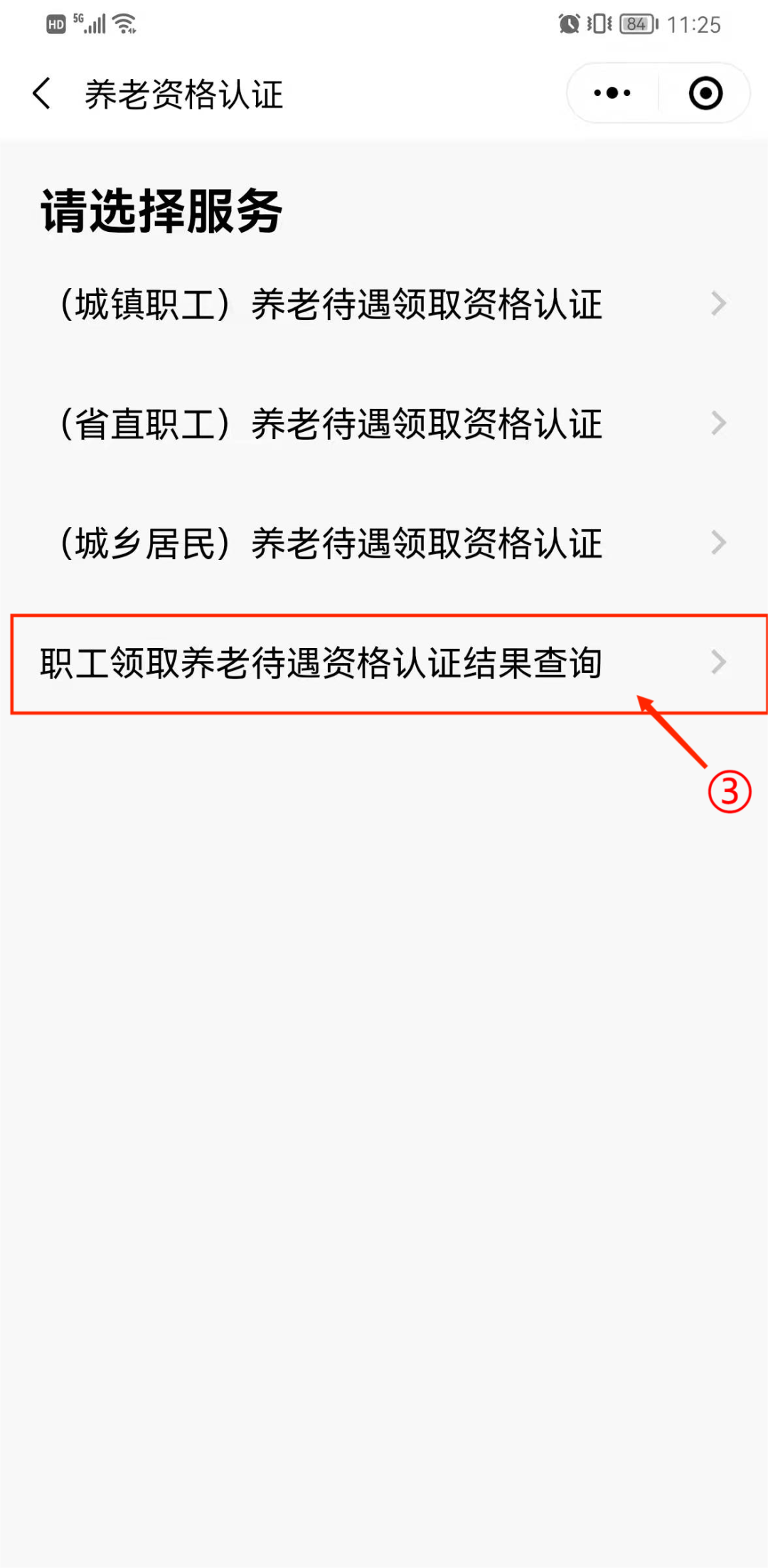768x1568 pixels.
Task: Open the mini program more options menu
Action: click(612, 93)
